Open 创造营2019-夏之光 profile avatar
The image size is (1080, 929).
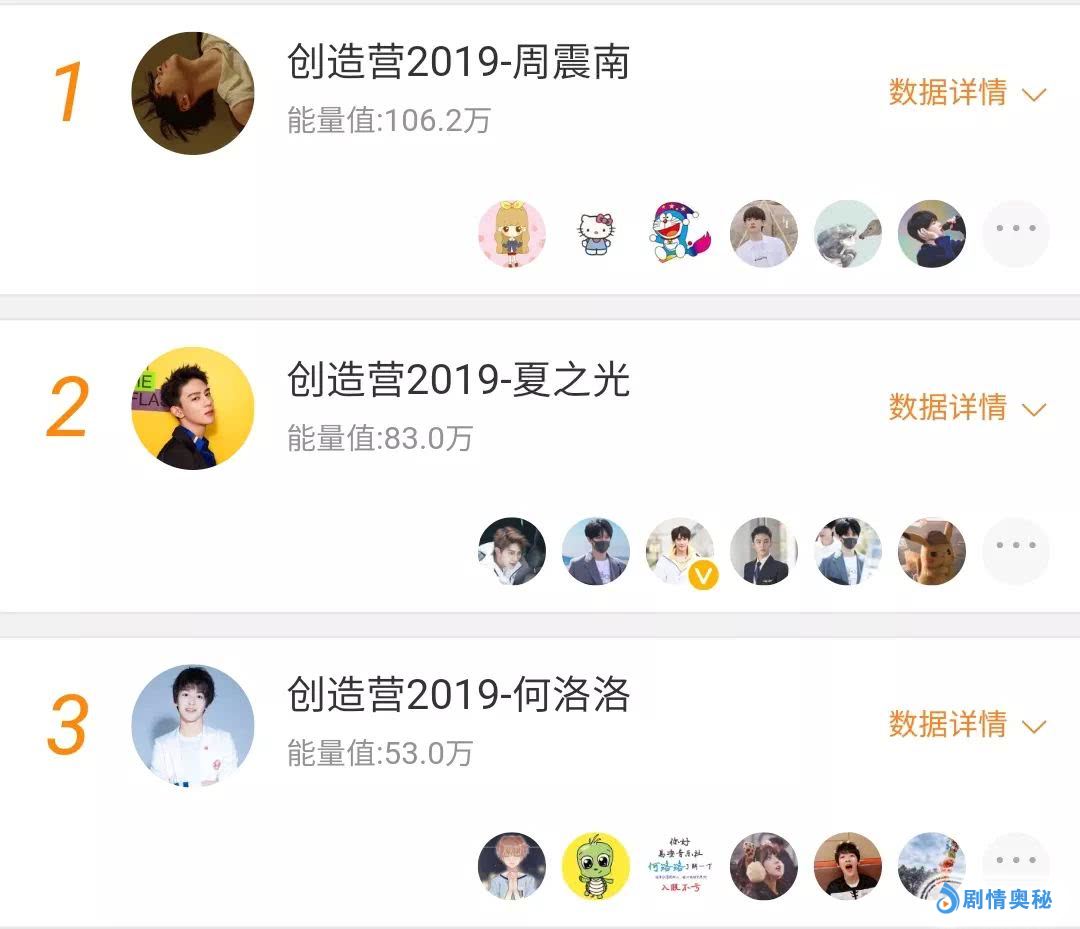(193, 408)
